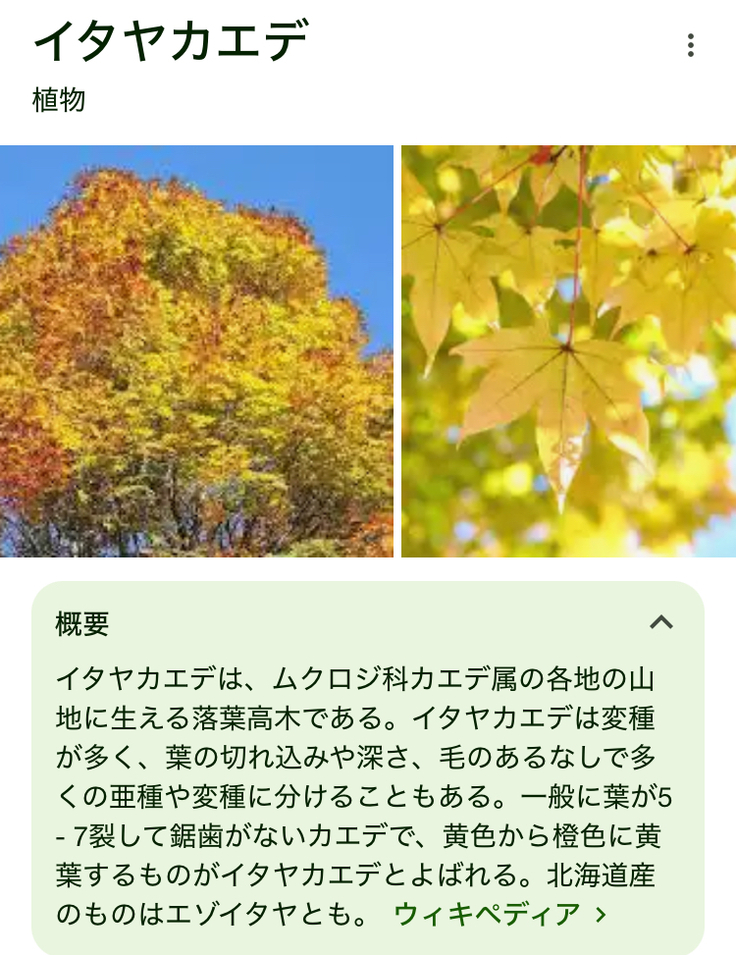Open the three-dot overflow menu
736x955 pixels.
point(690,45)
